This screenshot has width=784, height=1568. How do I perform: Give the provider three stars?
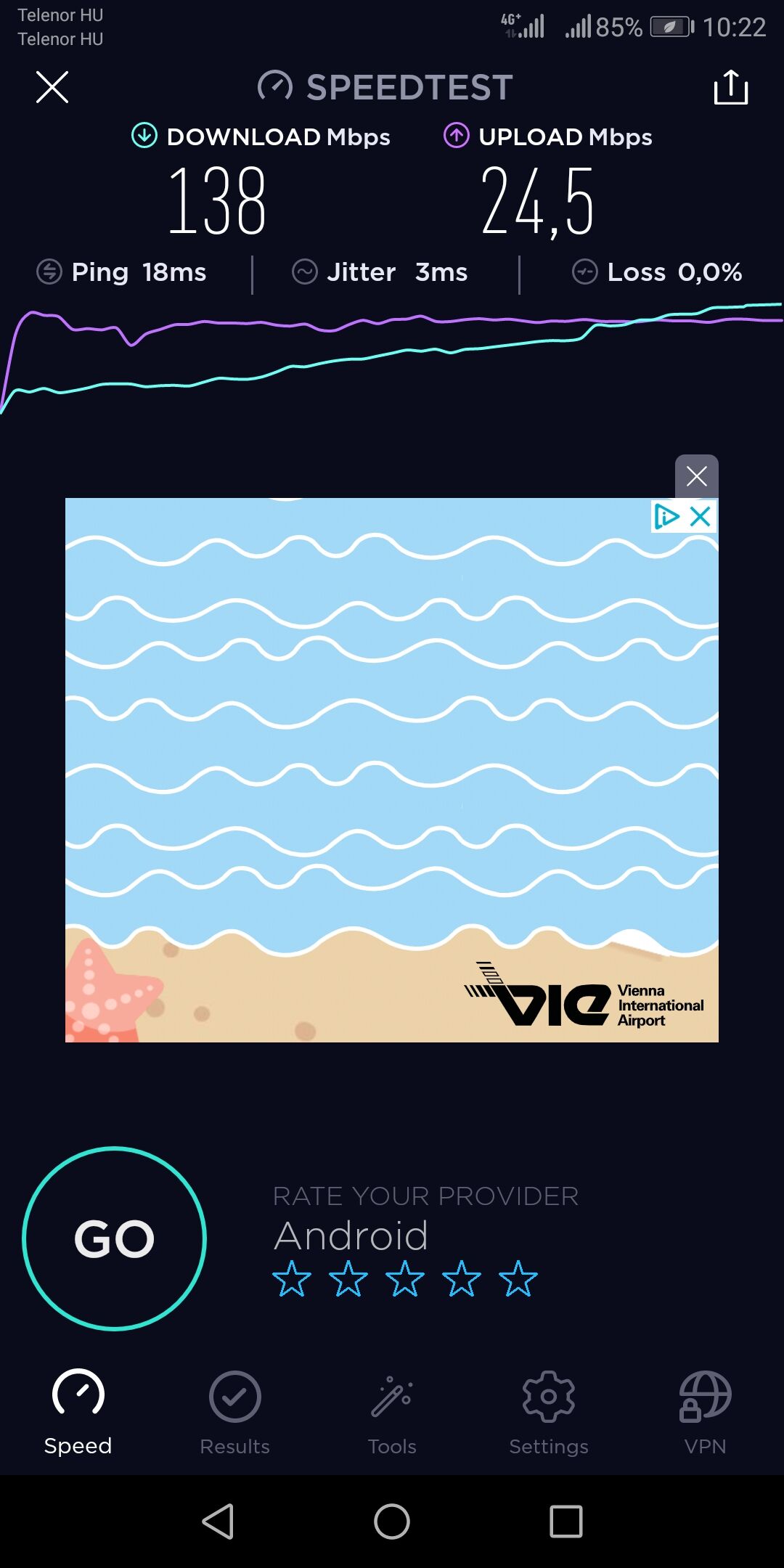coord(405,1279)
